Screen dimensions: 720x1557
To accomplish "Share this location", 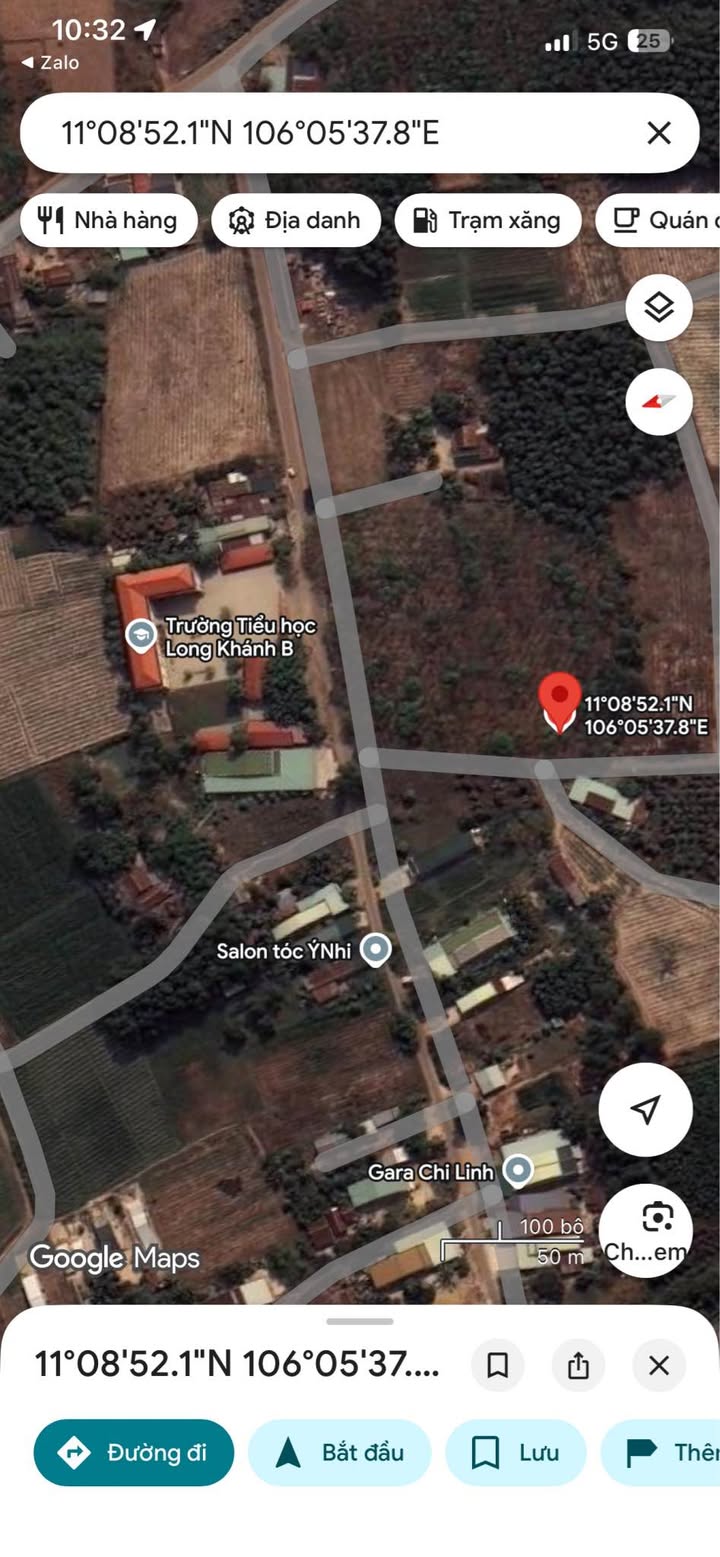I will (578, 1365).
